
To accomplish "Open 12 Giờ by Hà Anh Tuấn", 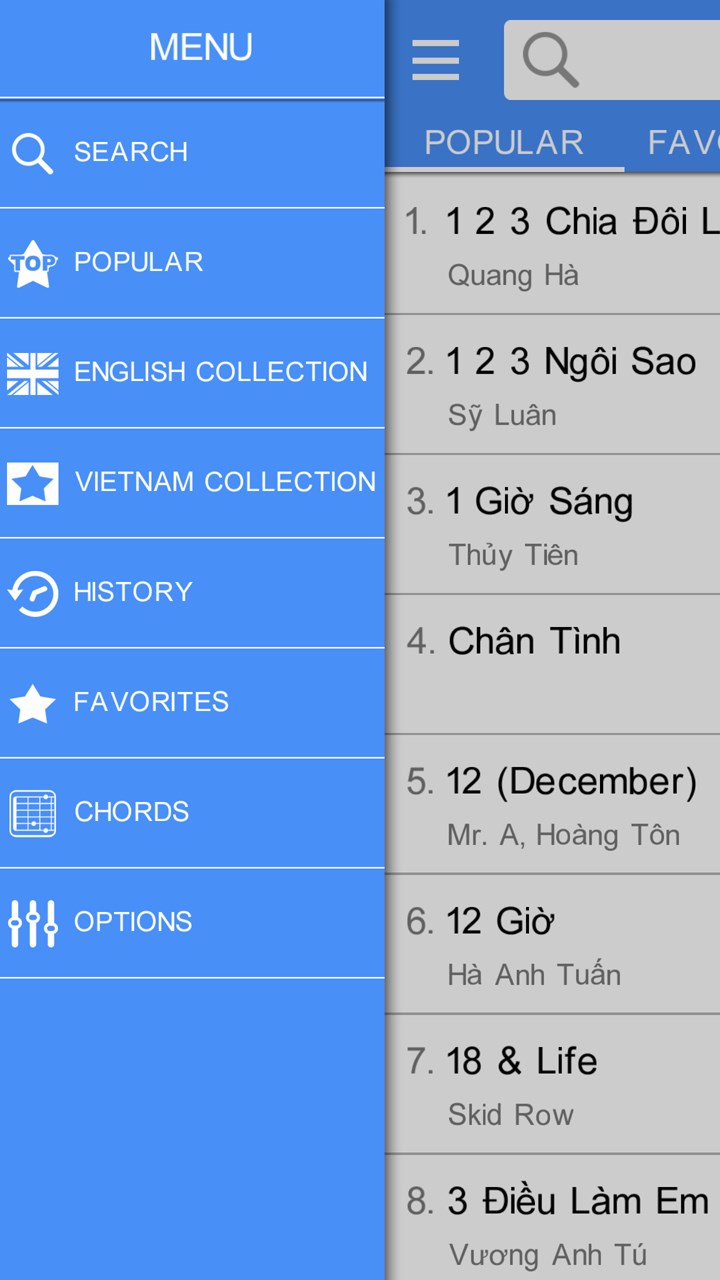I will [553, 944].
